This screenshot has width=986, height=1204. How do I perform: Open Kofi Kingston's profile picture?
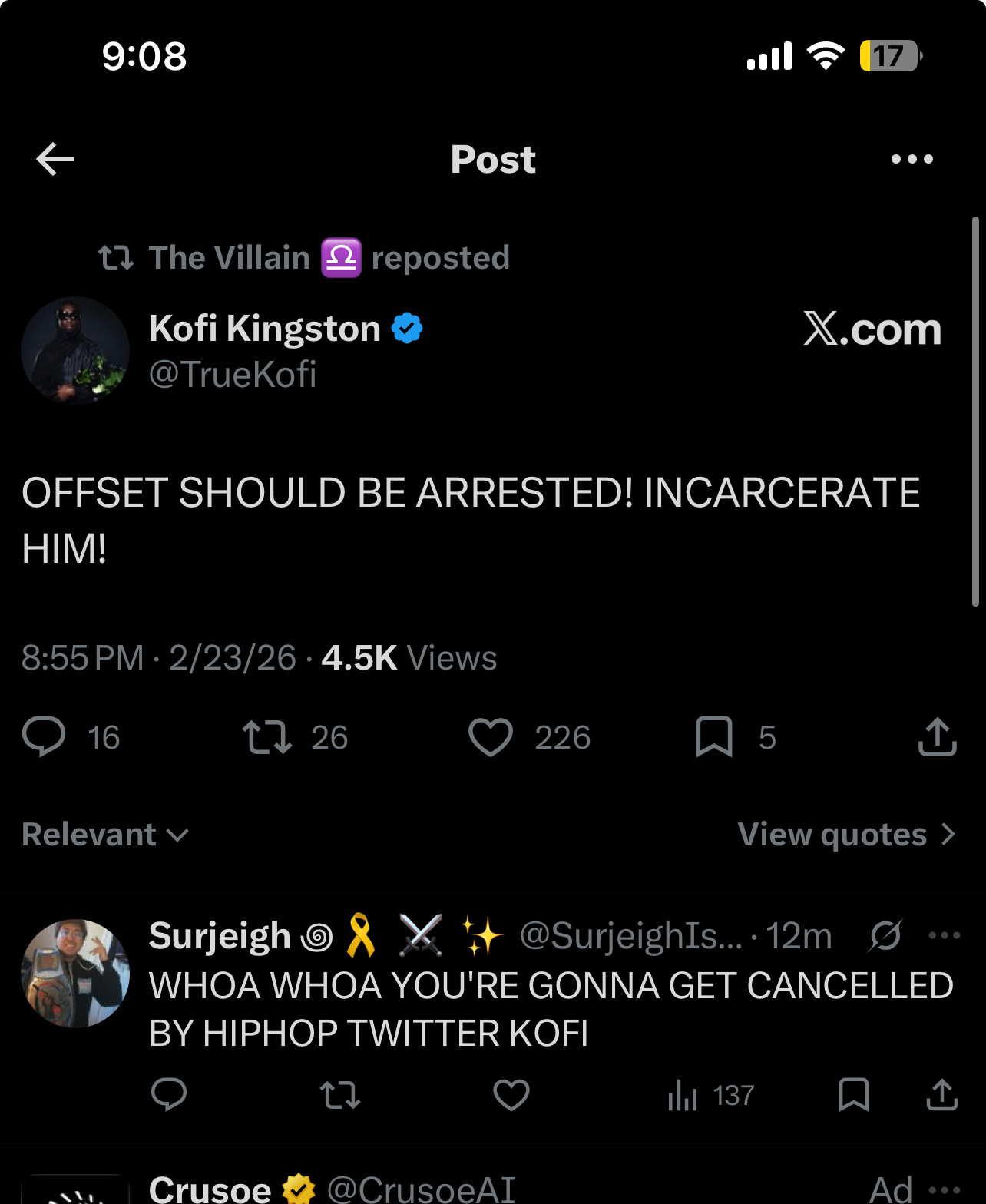[75, 351]
